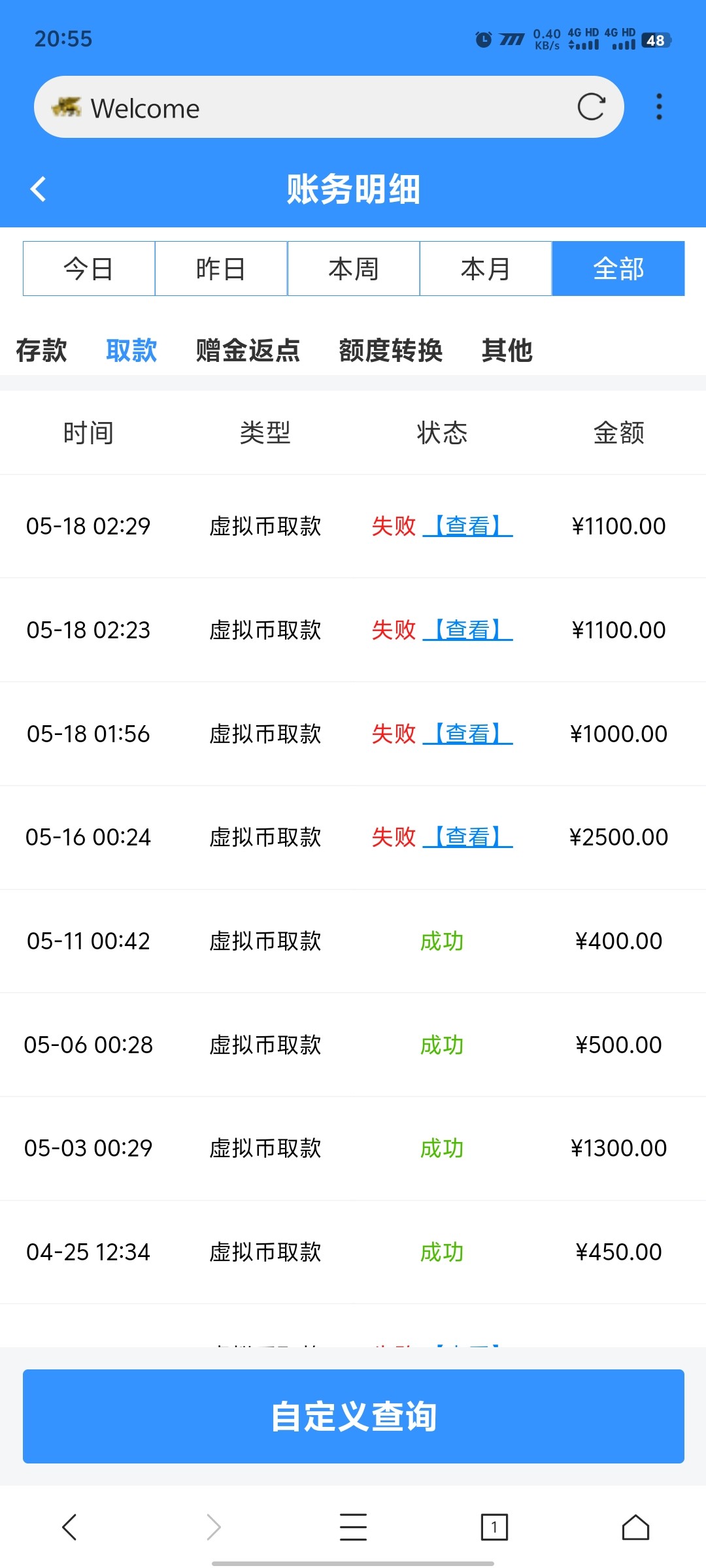Check 查看 on the 05-16 00:24 withdrawal
This screenshot has height=1568, width=706.
coord(467,837)
